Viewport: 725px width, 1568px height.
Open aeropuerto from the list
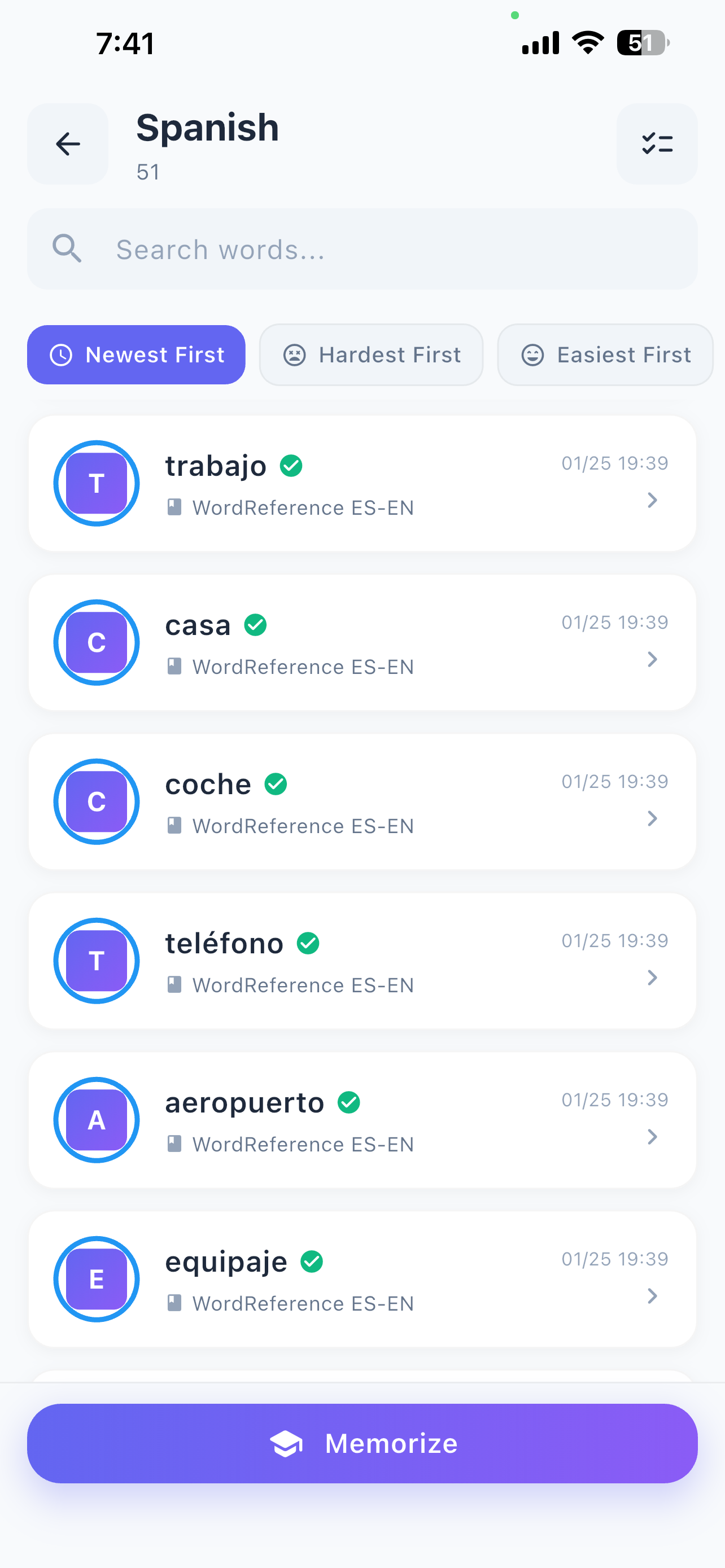click(x=362, y=1120)
